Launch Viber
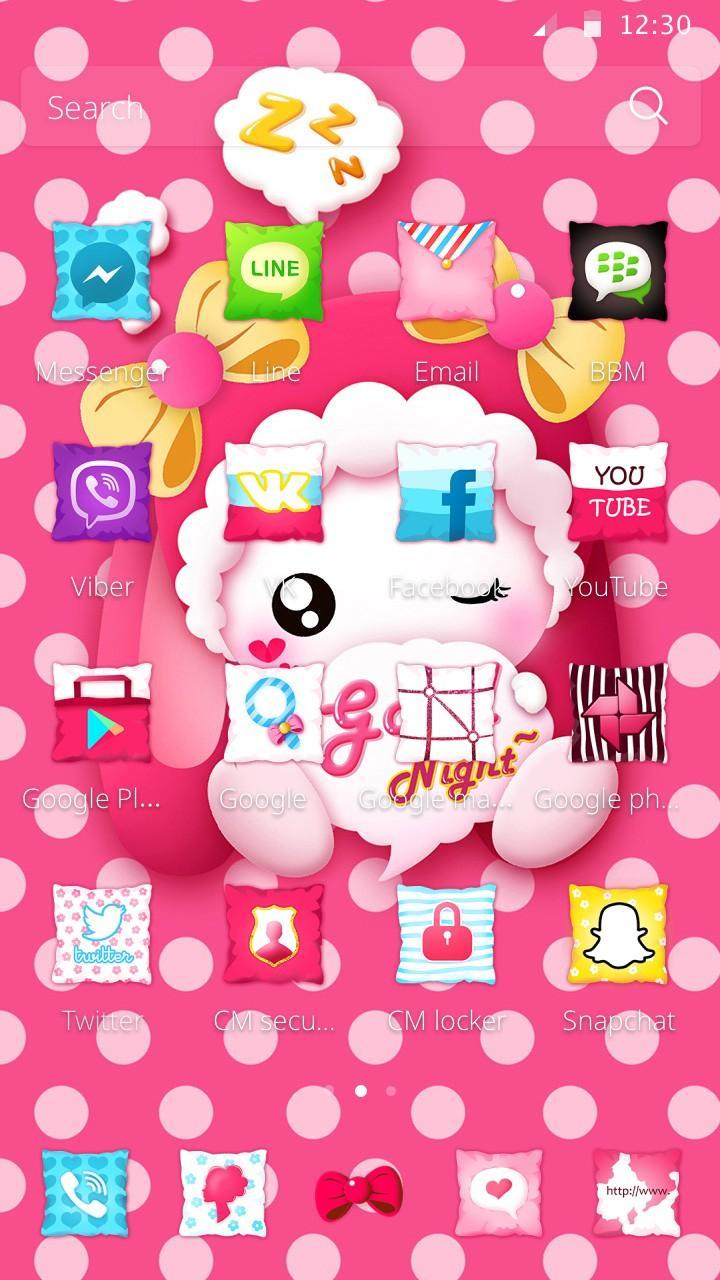Screen dimensions: 720x1280 tap(102, 492)
